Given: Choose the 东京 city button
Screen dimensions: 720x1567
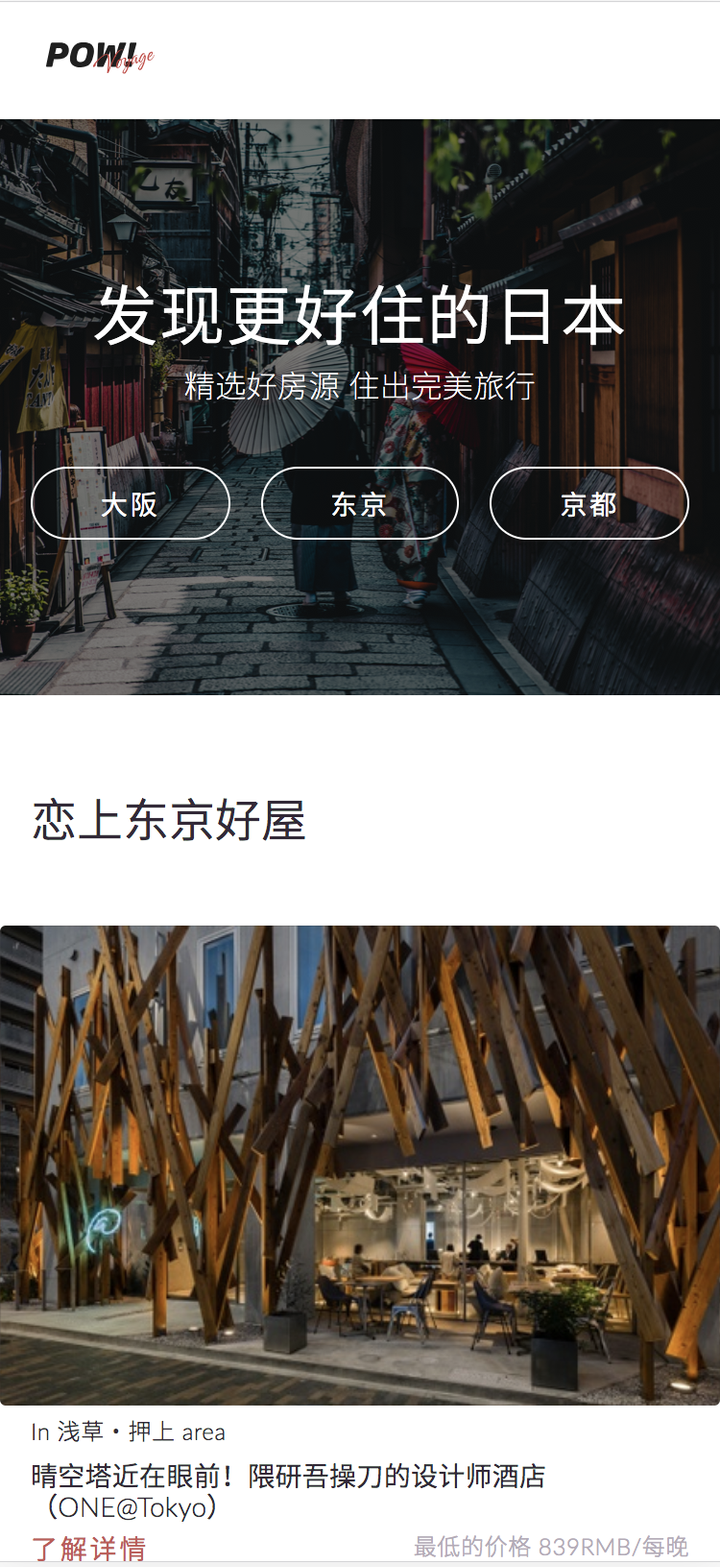Looking at the screenshot, I should coord(360,504).
